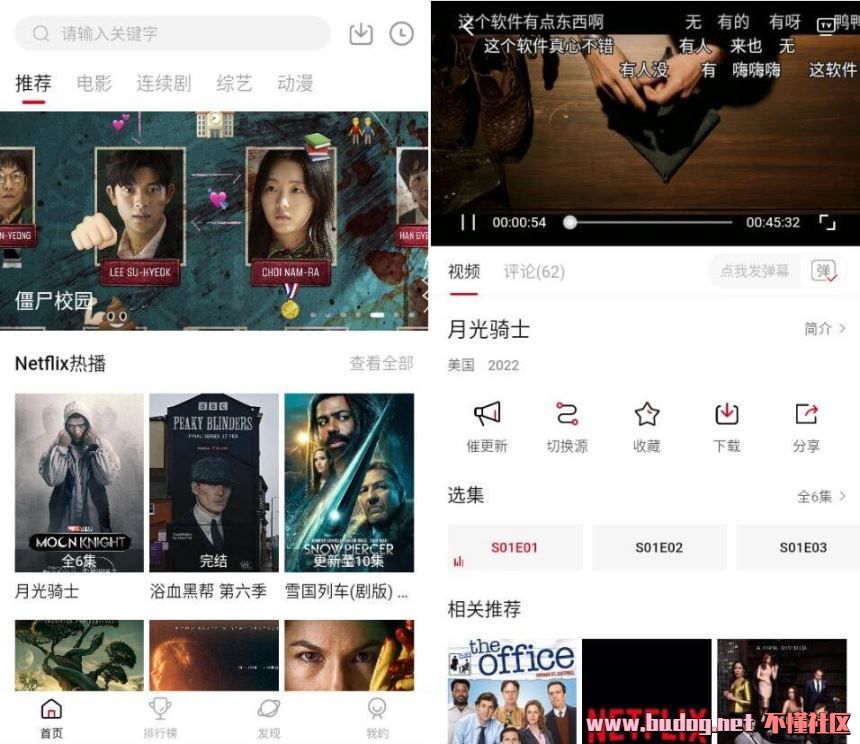The height and width of the screenshot is (744, 860).
Task: Open the 动漫 tab
Action: point(295,84)
